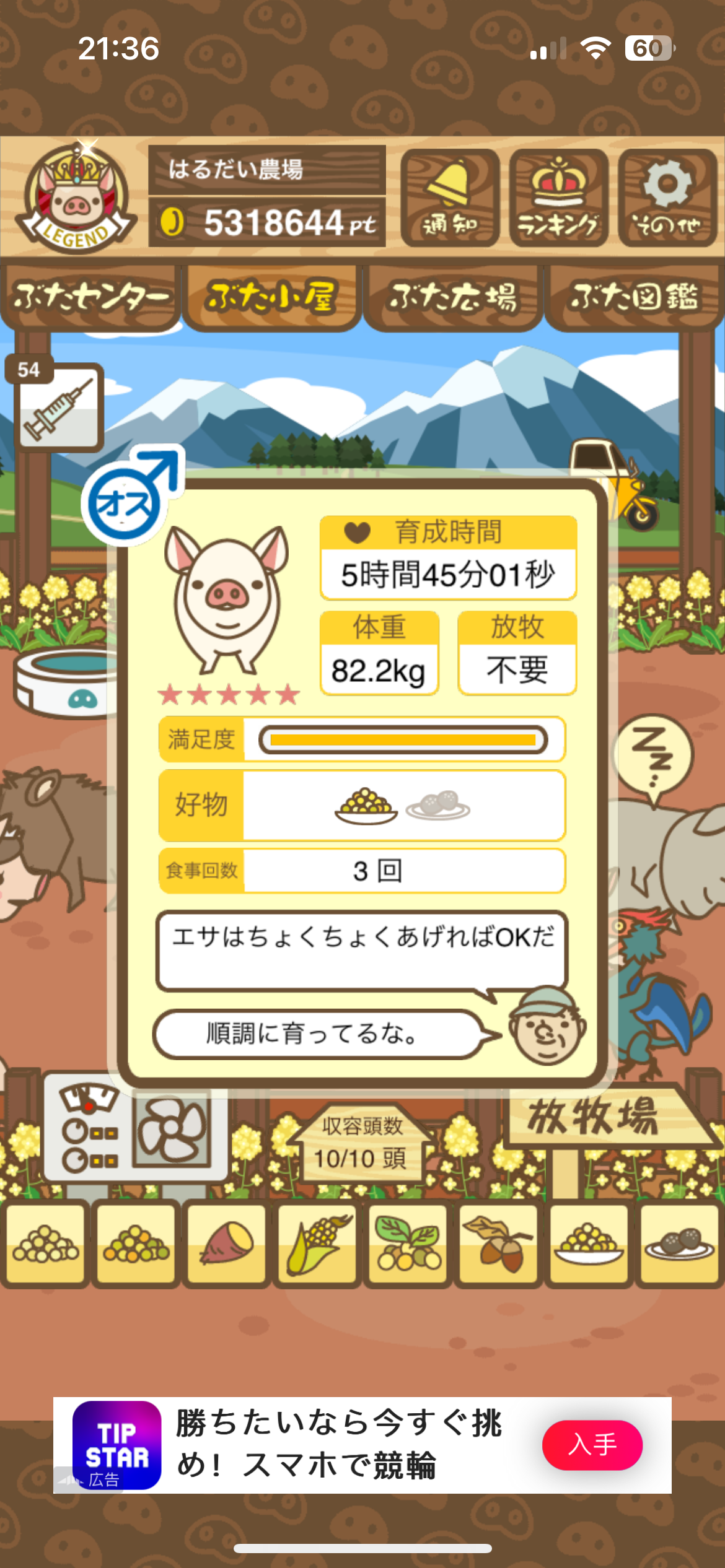
Task: Use the syringe item
Action: (59, 406)
